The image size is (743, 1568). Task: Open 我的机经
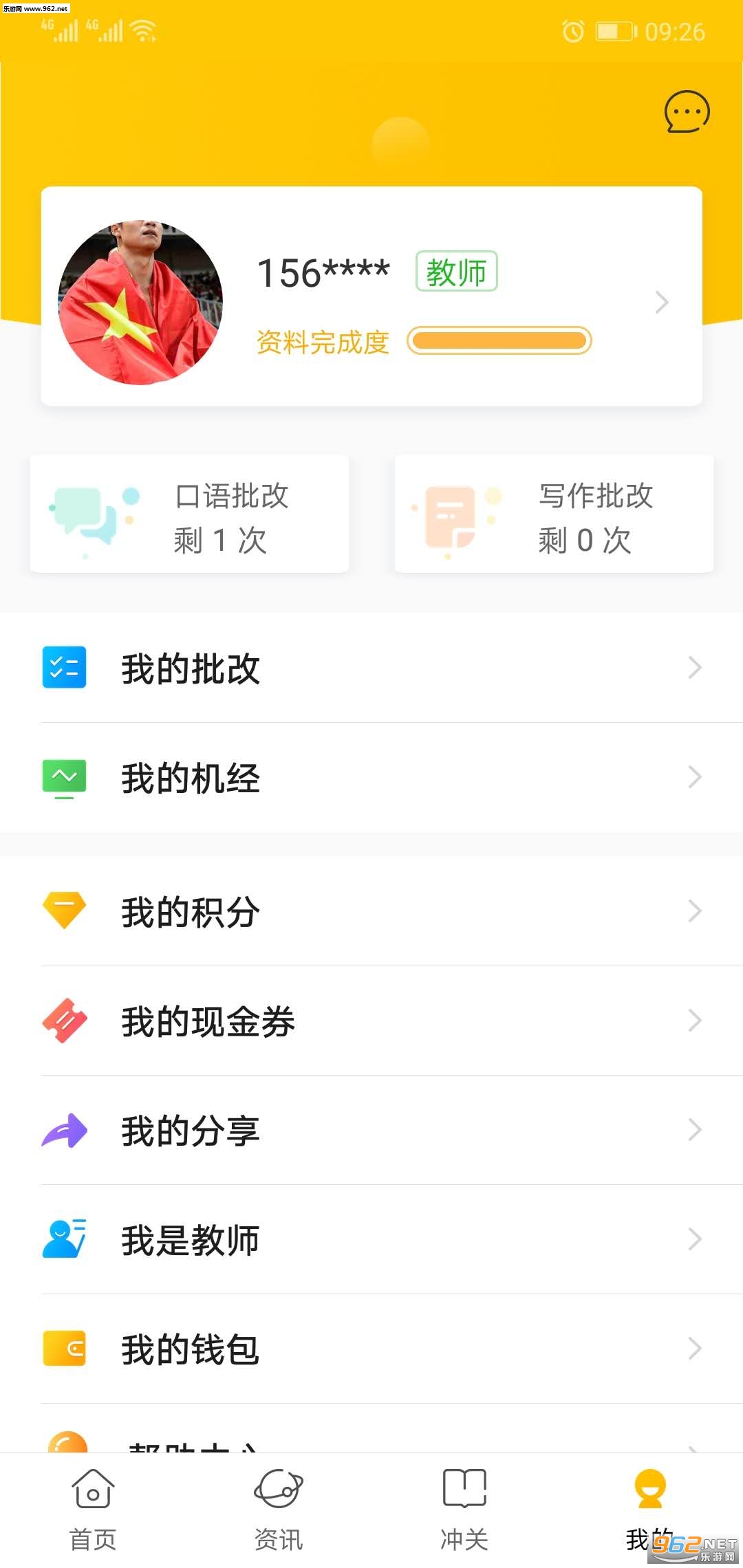pyautogui.click(x=371, y=778)
